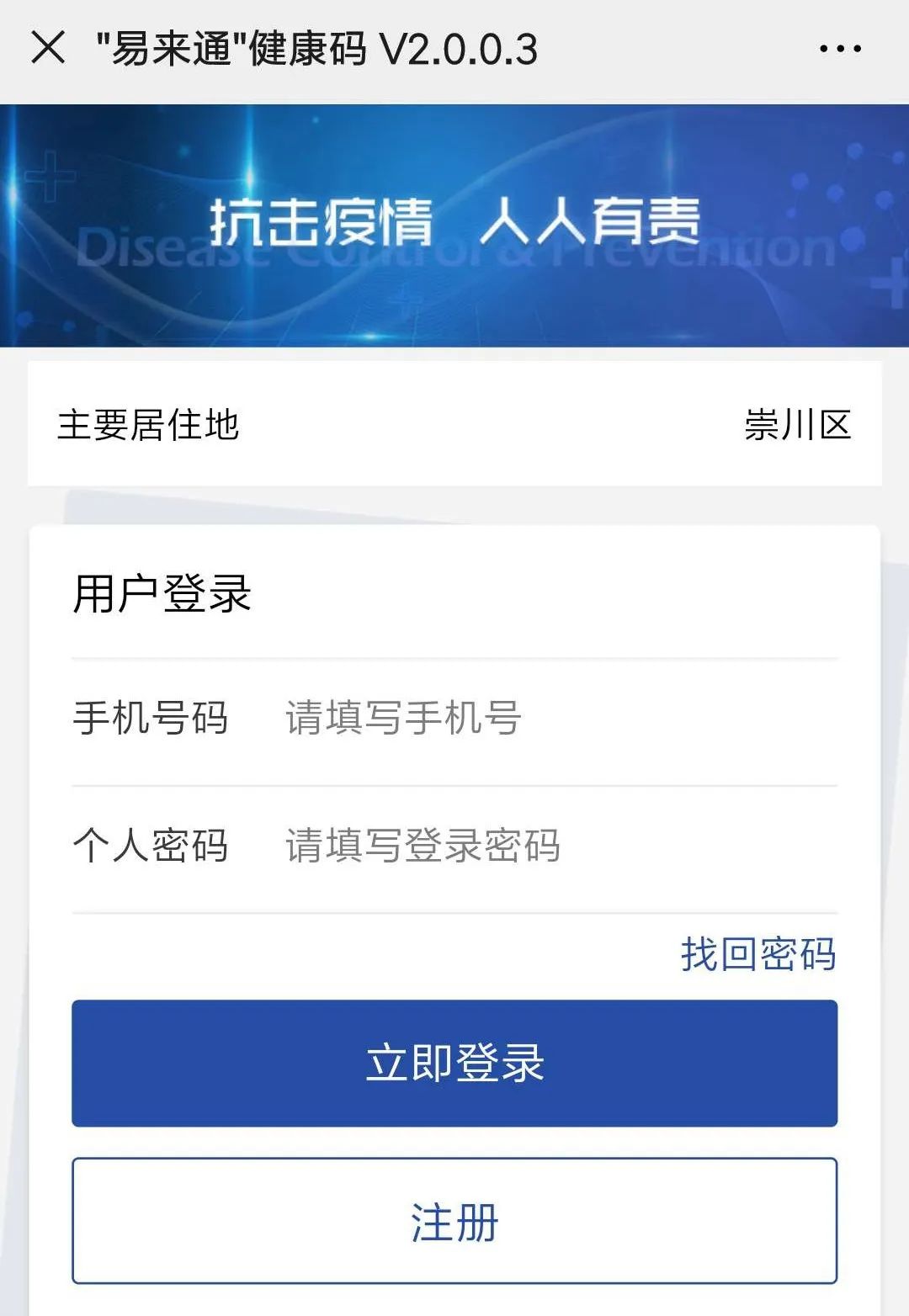Tap 找回密码 to recover password
909x1316 pixels.
click(x=757, y=955)
